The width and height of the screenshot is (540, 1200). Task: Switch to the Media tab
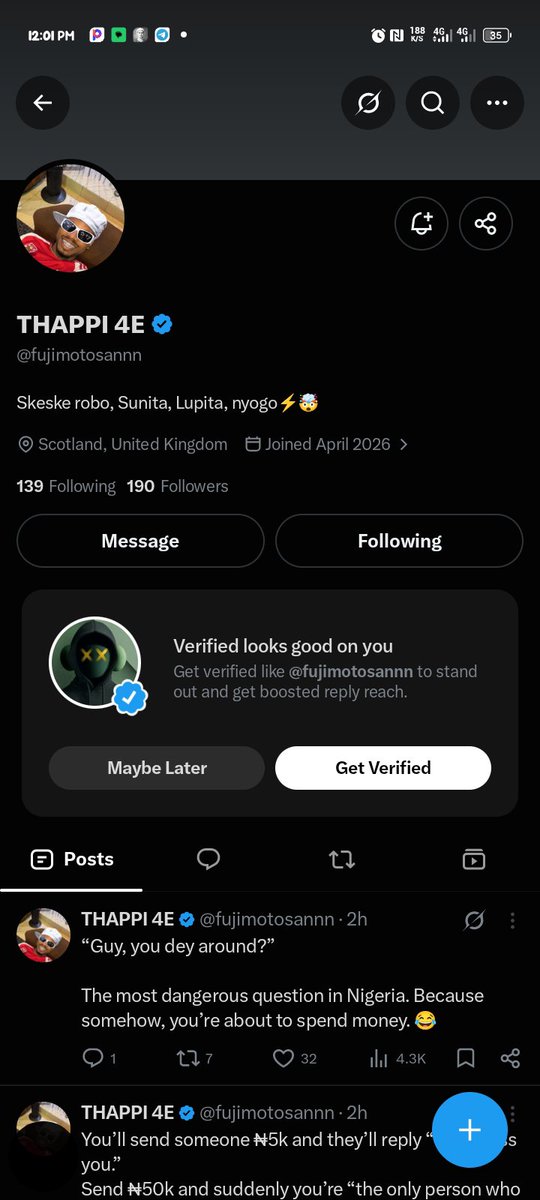coord(473,859)
